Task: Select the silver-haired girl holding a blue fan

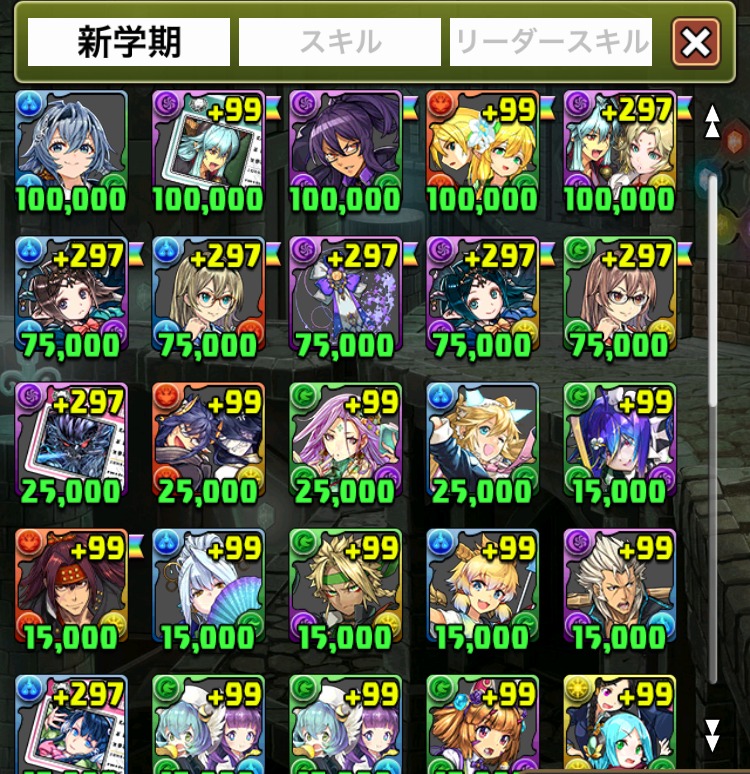Action: [208, 583]
